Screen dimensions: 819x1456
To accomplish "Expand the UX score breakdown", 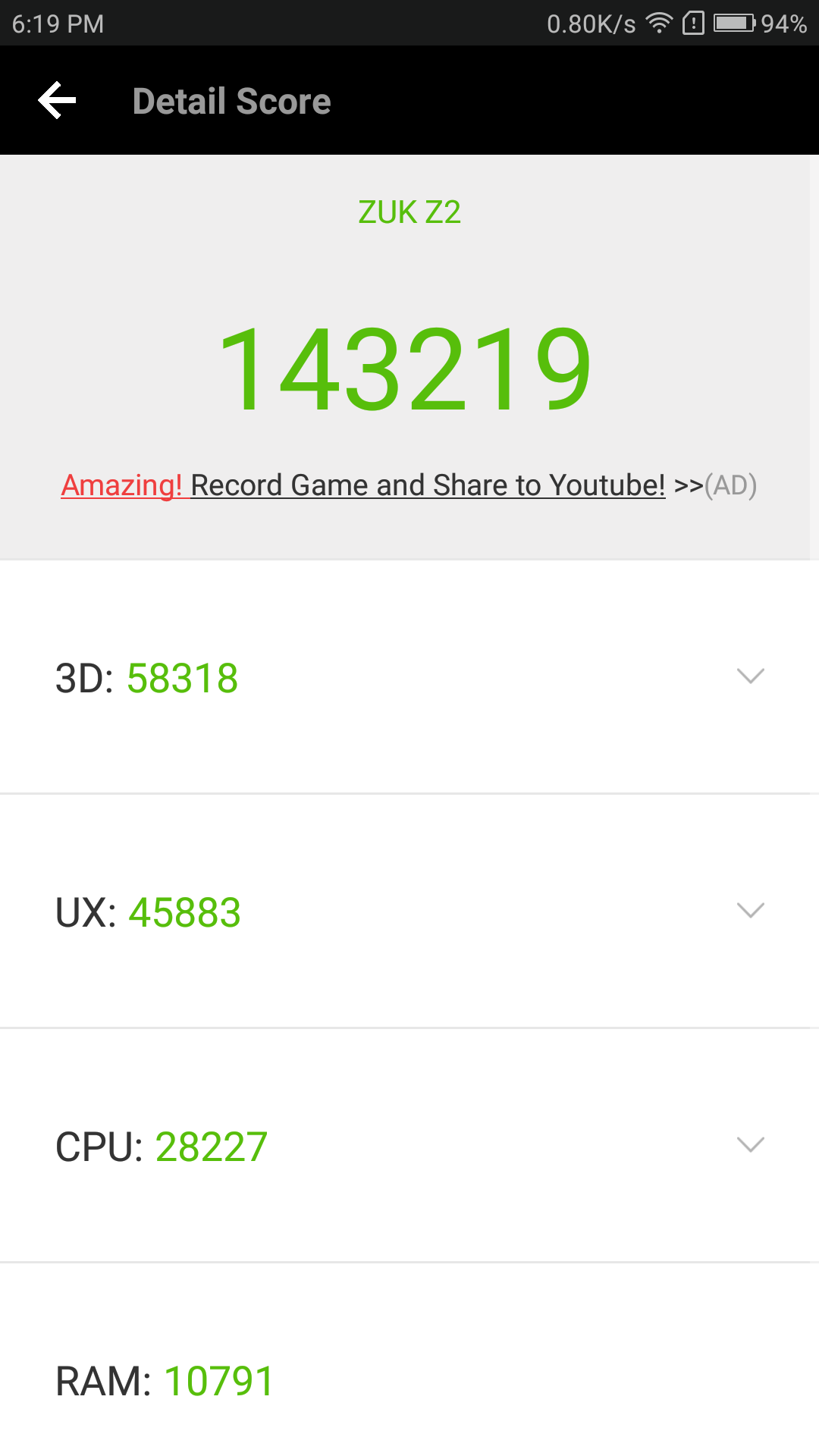I will 409,911.
